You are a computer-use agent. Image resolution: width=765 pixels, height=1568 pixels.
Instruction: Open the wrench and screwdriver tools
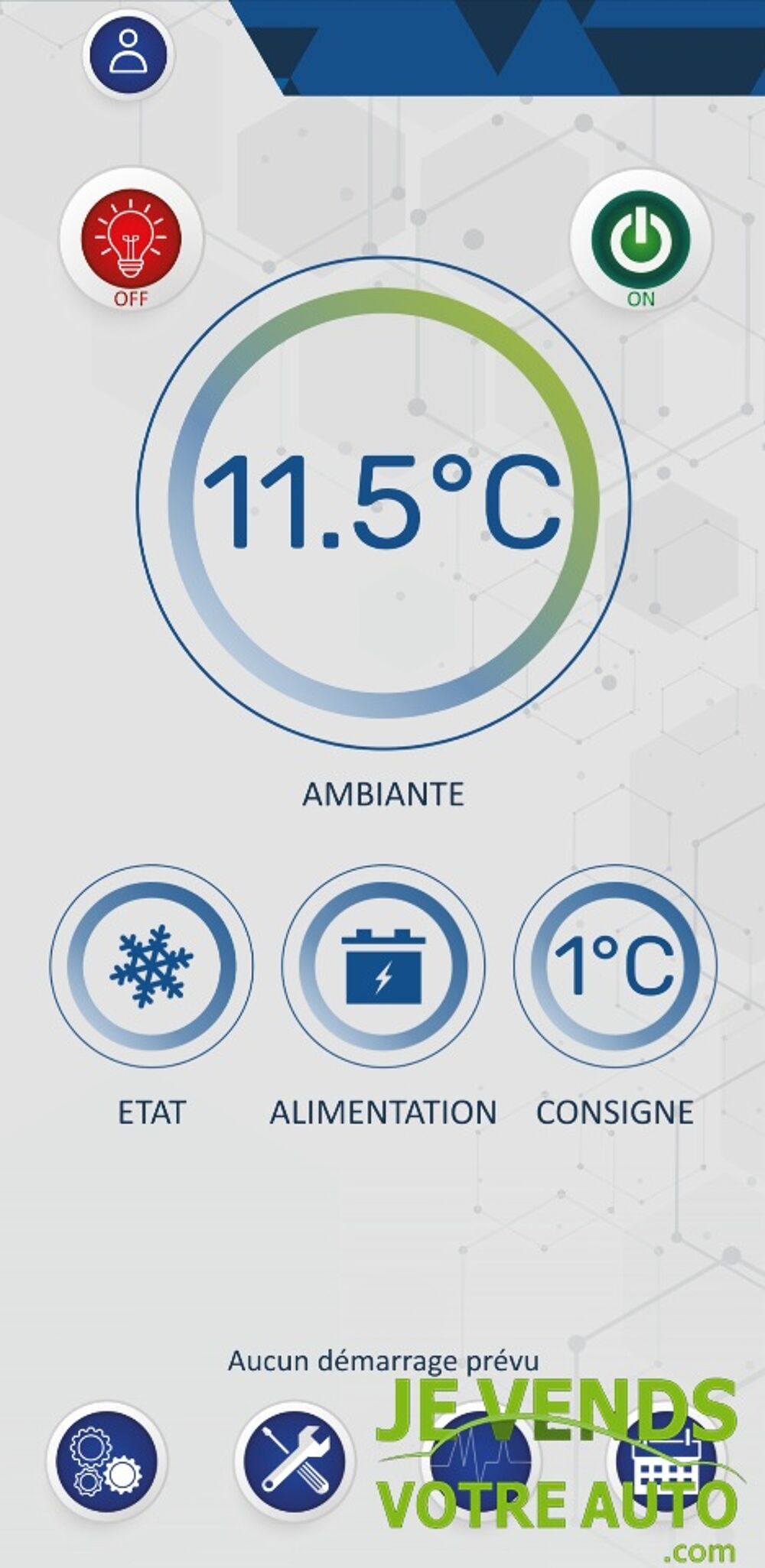(x=295, y=1462)
